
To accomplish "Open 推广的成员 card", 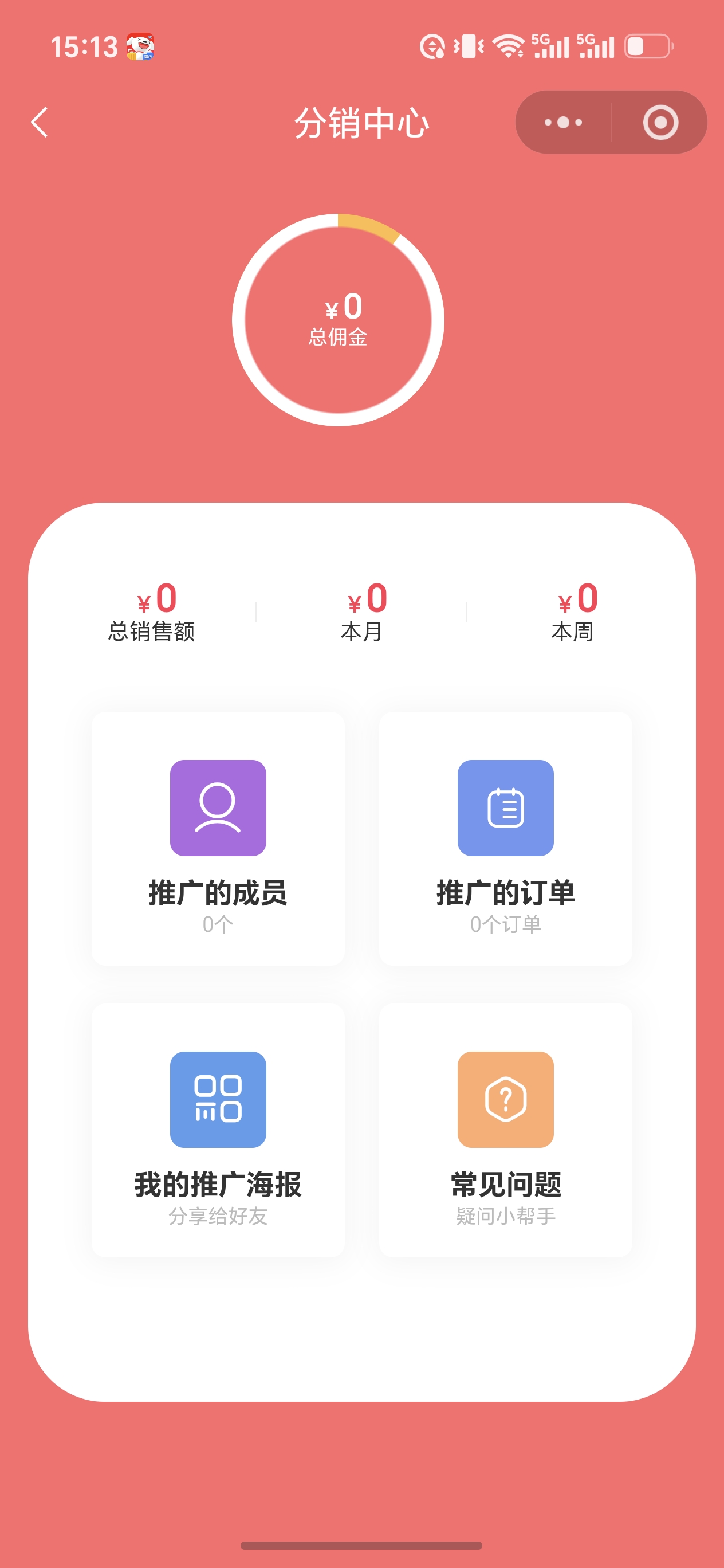I will (218, 839).
